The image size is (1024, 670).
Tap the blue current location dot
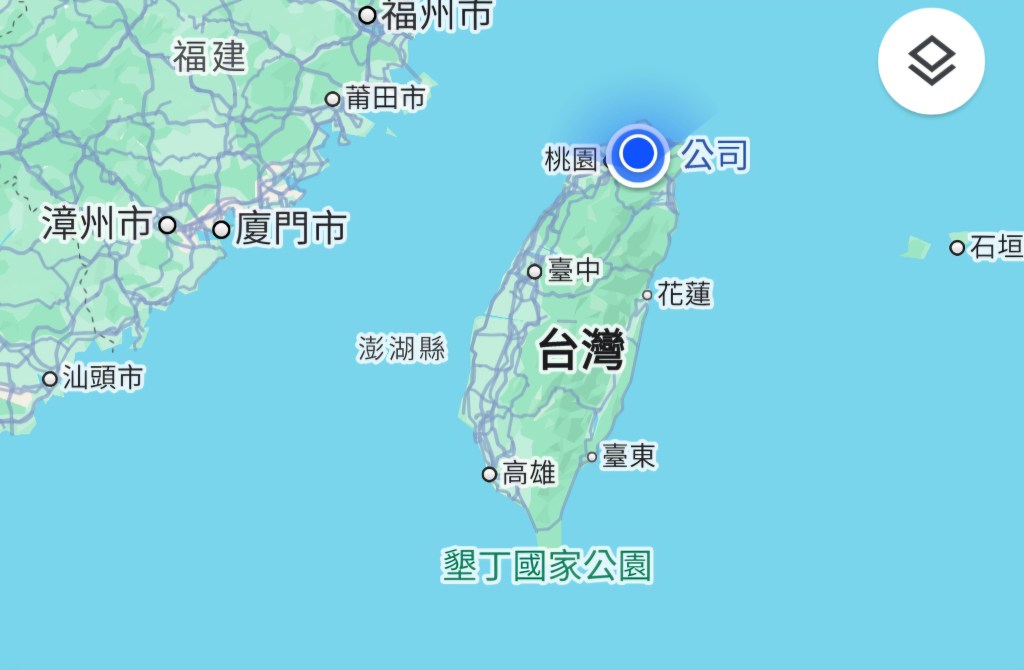point(638,154)
